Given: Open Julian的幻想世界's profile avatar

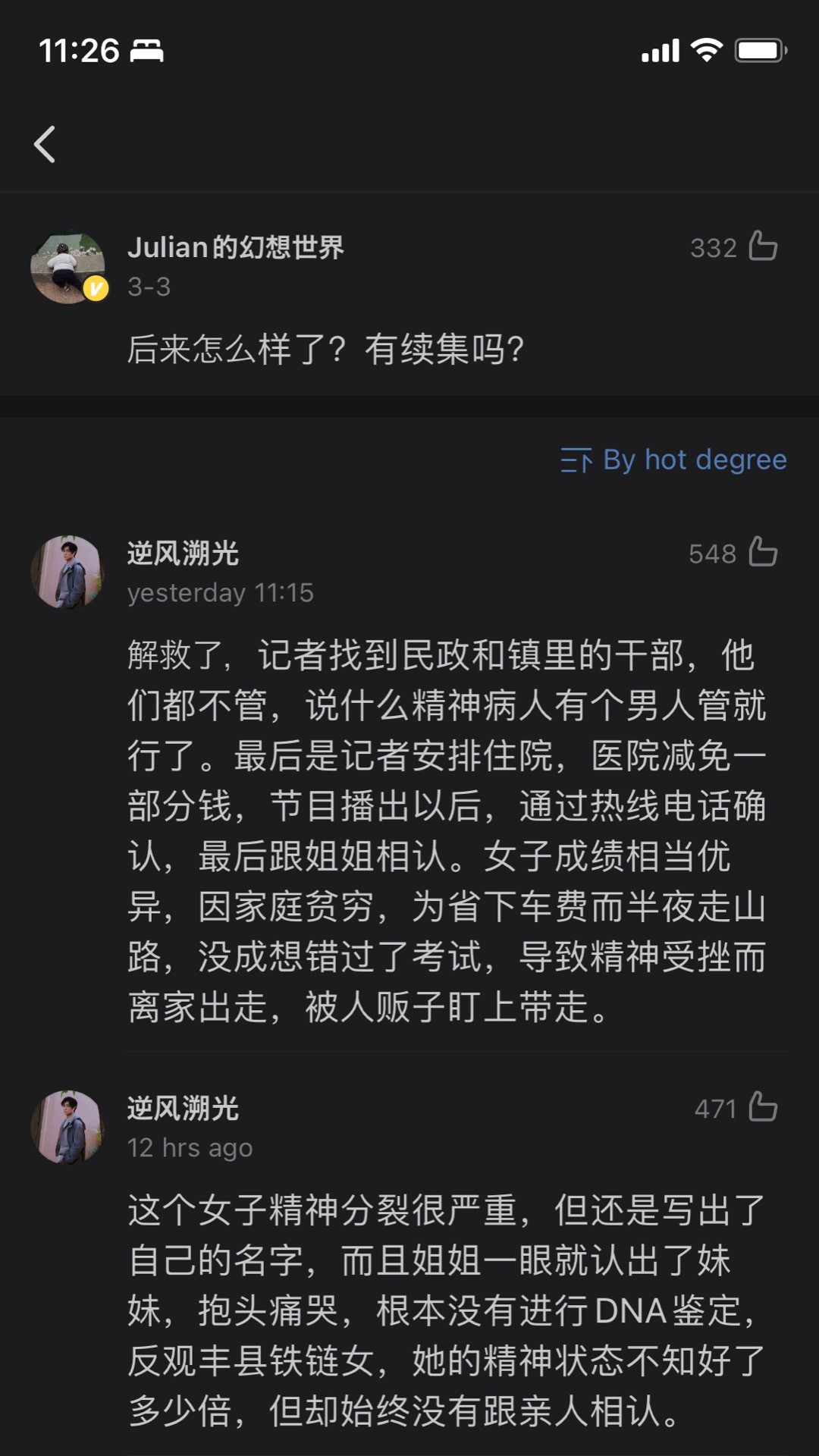Looking at the screenshot, I should 68,267.
